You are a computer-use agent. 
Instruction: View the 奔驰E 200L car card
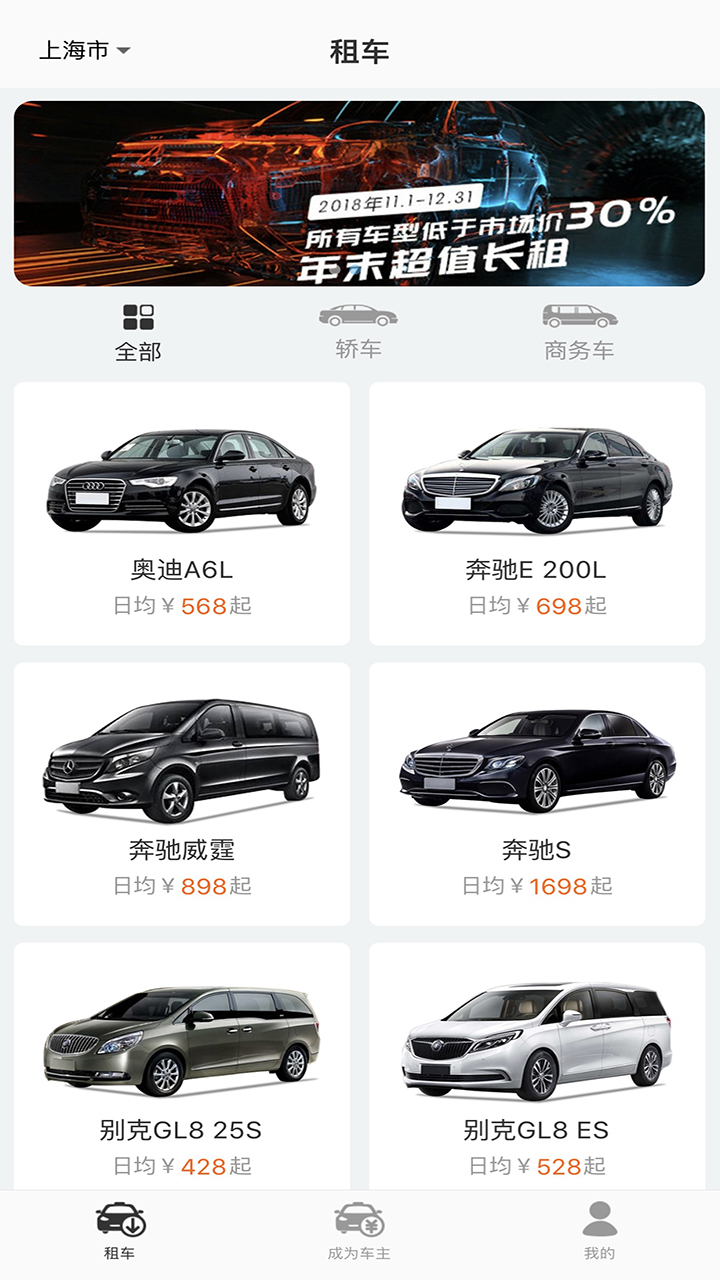pos(537,513)
